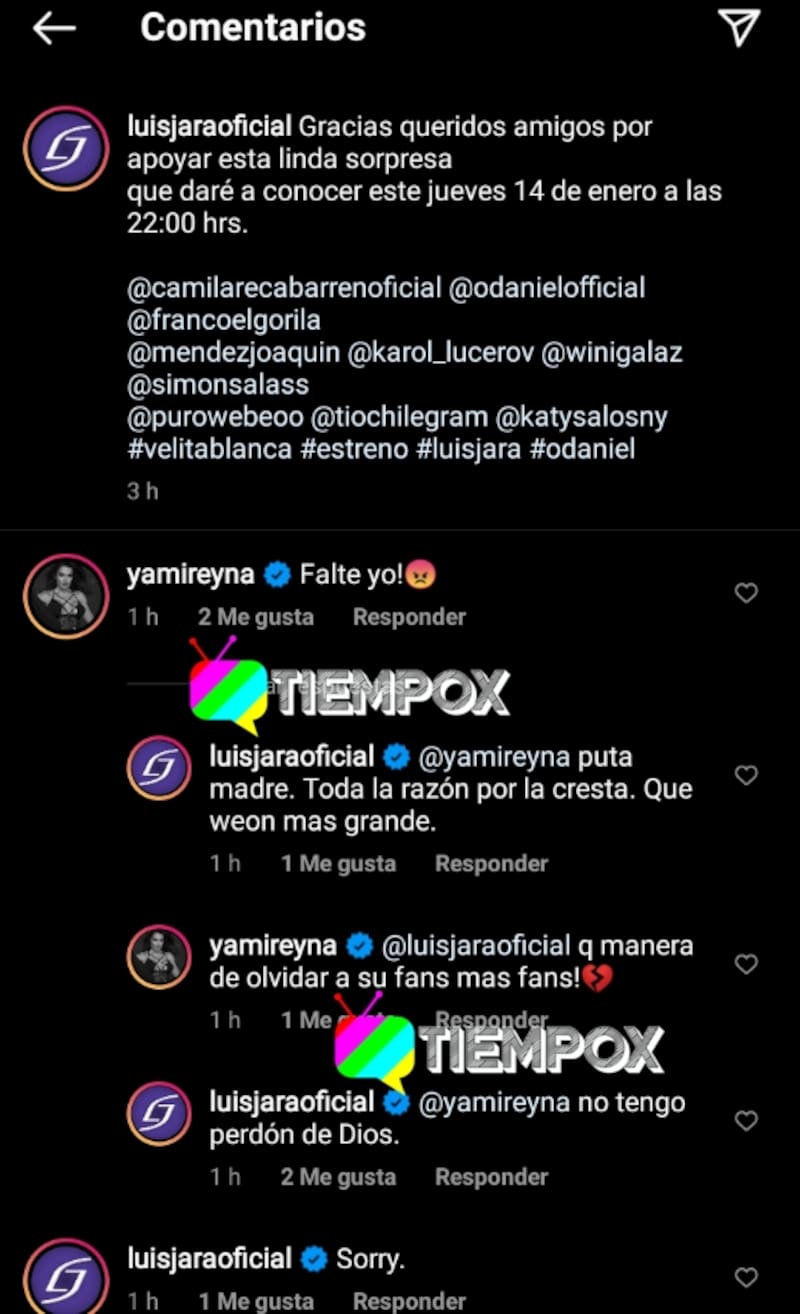The image size is (800, 1314).
Task: Open the @odanielofficial profile mention
Action: (x=548, y=288)
